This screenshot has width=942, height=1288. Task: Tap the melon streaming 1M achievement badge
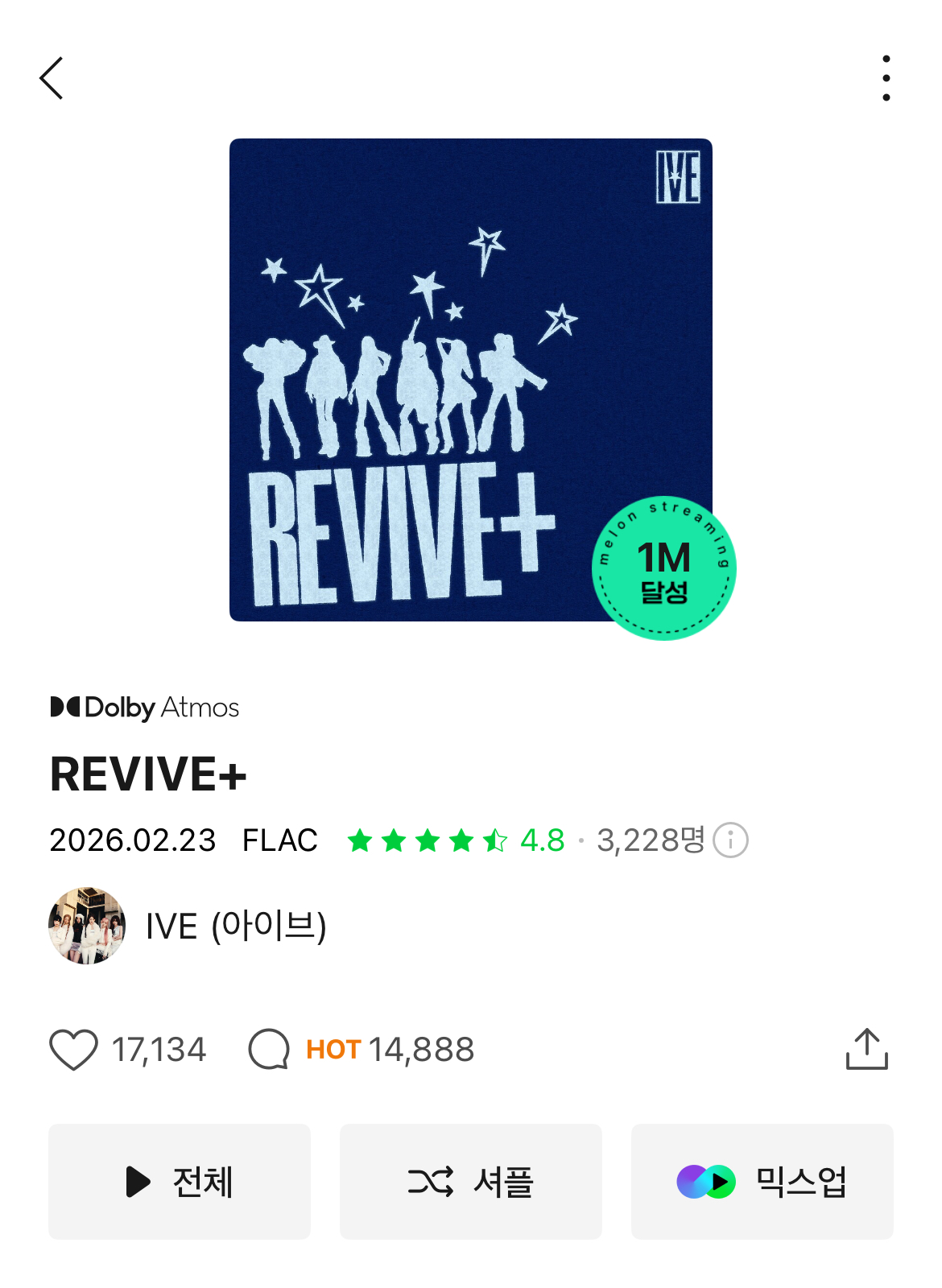[664, 568]
